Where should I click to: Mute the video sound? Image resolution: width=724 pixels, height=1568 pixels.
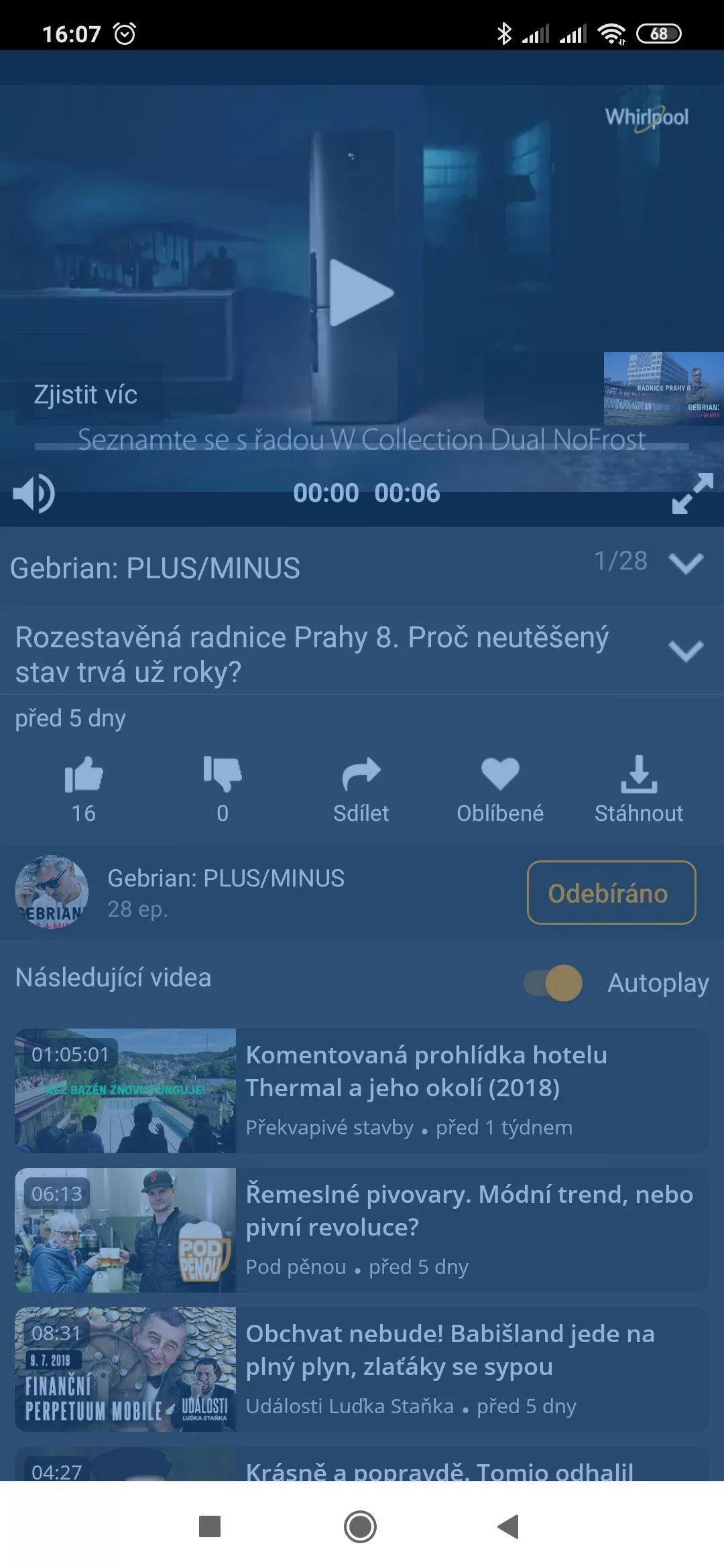tap(34, 494)
